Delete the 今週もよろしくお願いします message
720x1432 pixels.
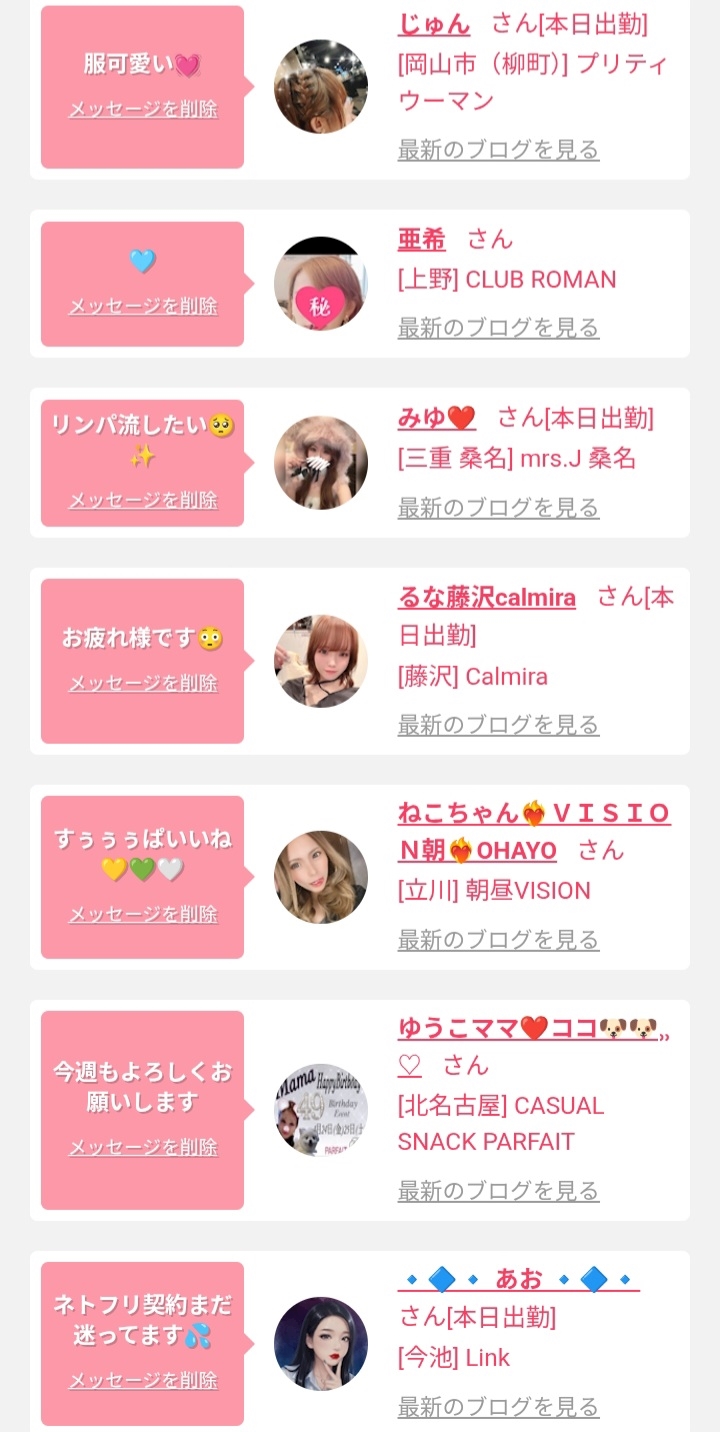point(143,1147)
